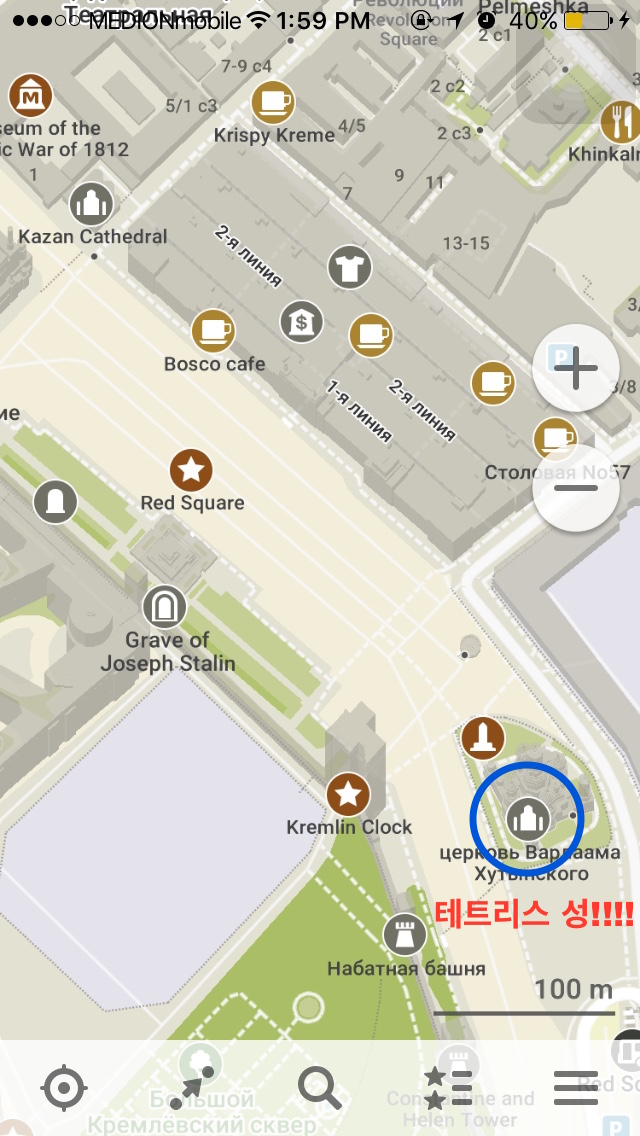Open Grave of Joseph Stalin marker
Viewport: 640px width, 1136px height.
tap(165, 606)
